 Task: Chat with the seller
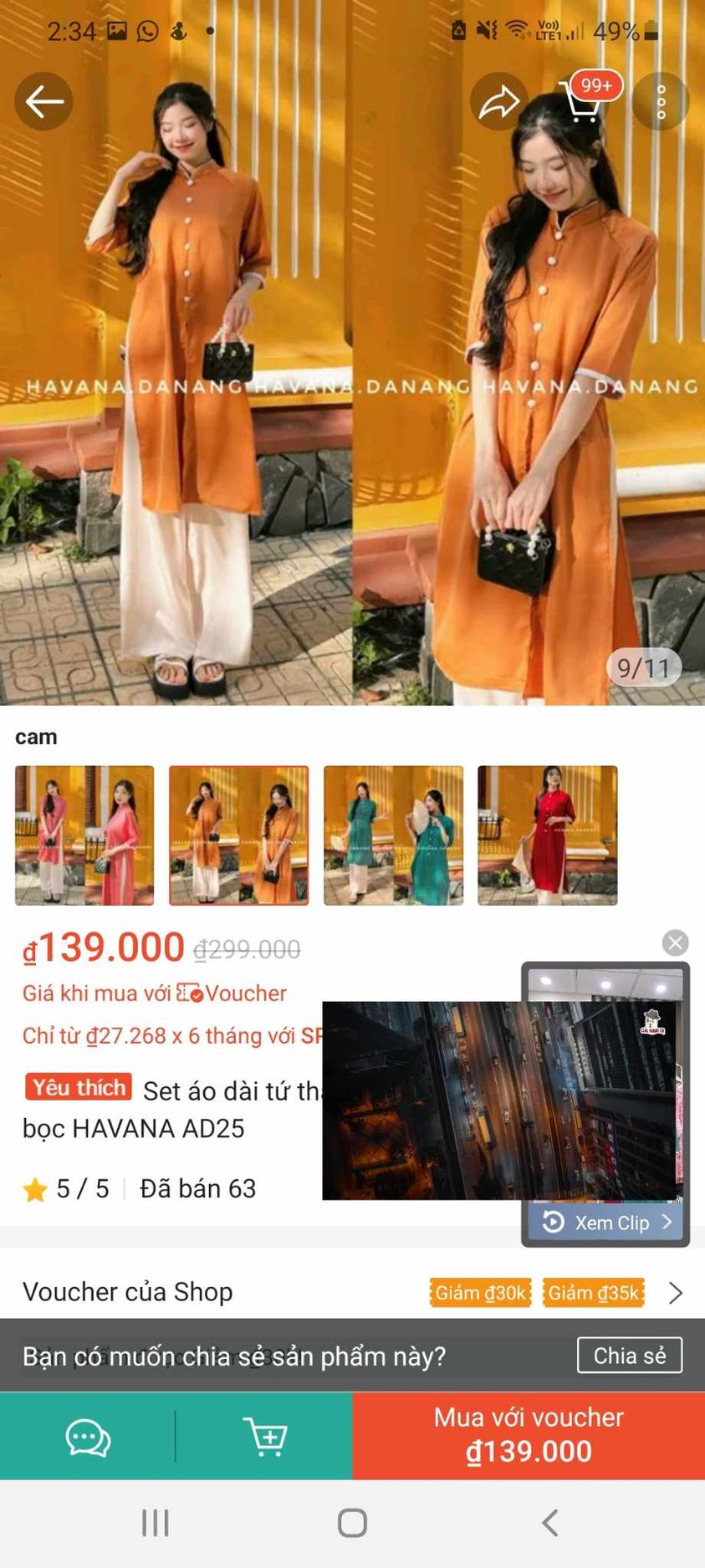coord(88,1437)
